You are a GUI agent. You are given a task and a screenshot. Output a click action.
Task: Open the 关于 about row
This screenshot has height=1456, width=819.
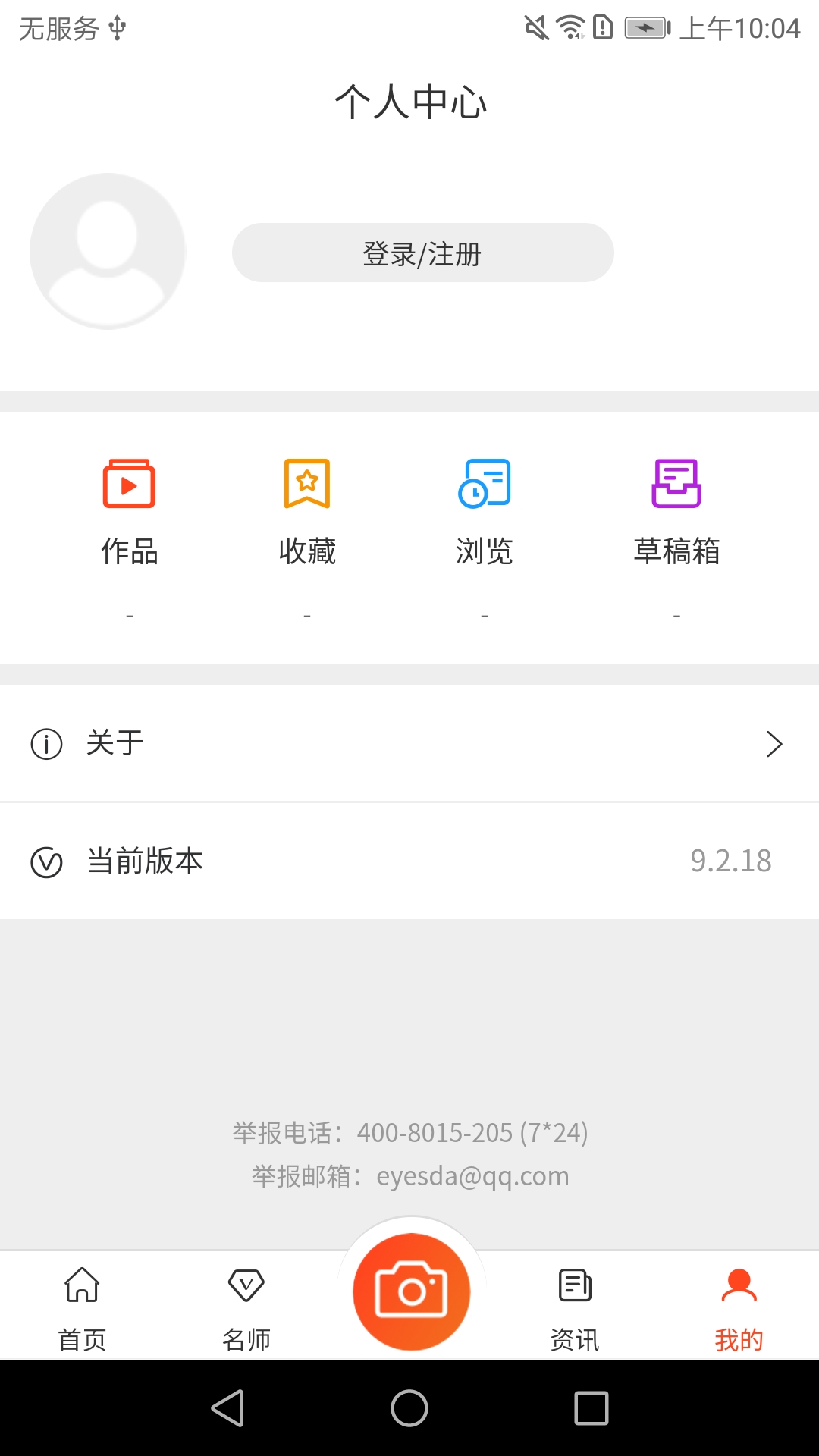409,743
